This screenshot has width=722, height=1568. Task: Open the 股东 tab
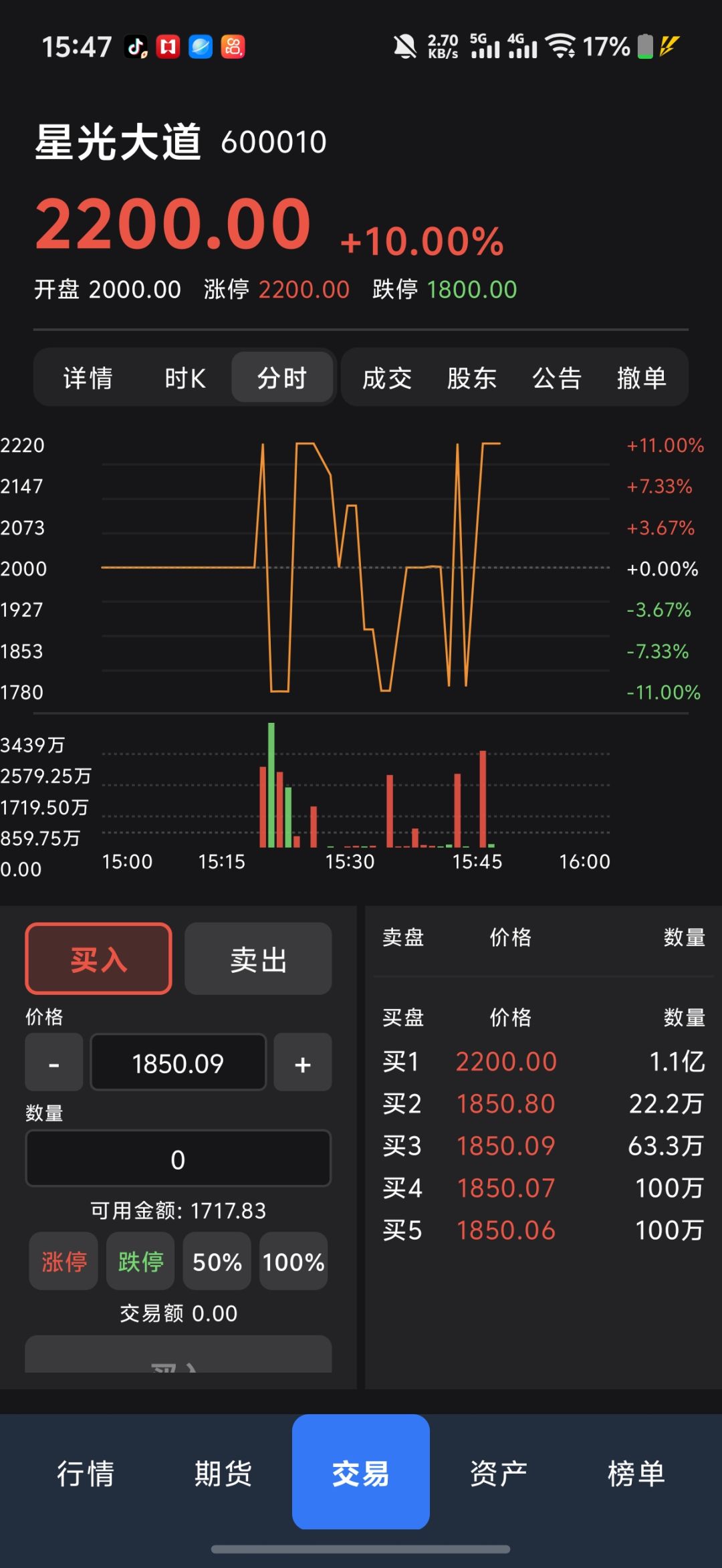[471, 378]
